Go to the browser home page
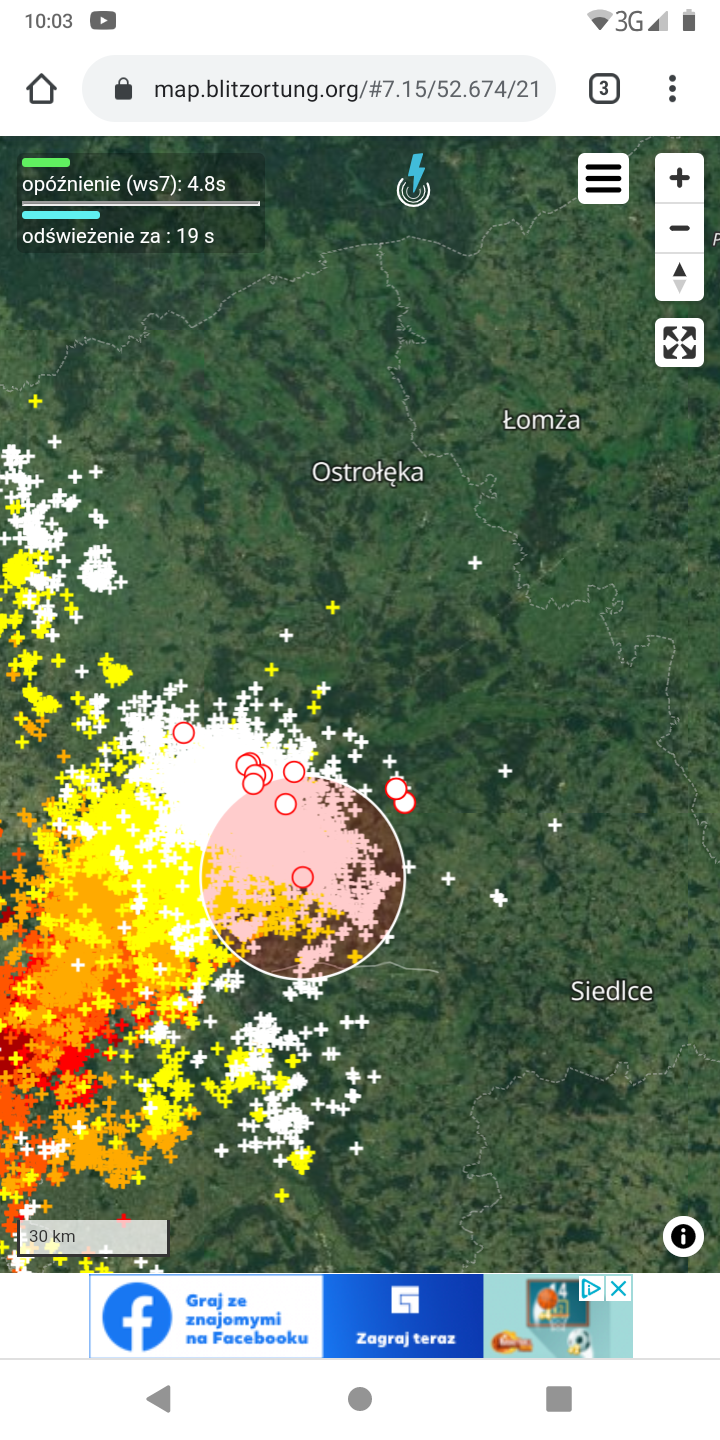The width and height of the screenshot is (720, 1440). [41, 89]
